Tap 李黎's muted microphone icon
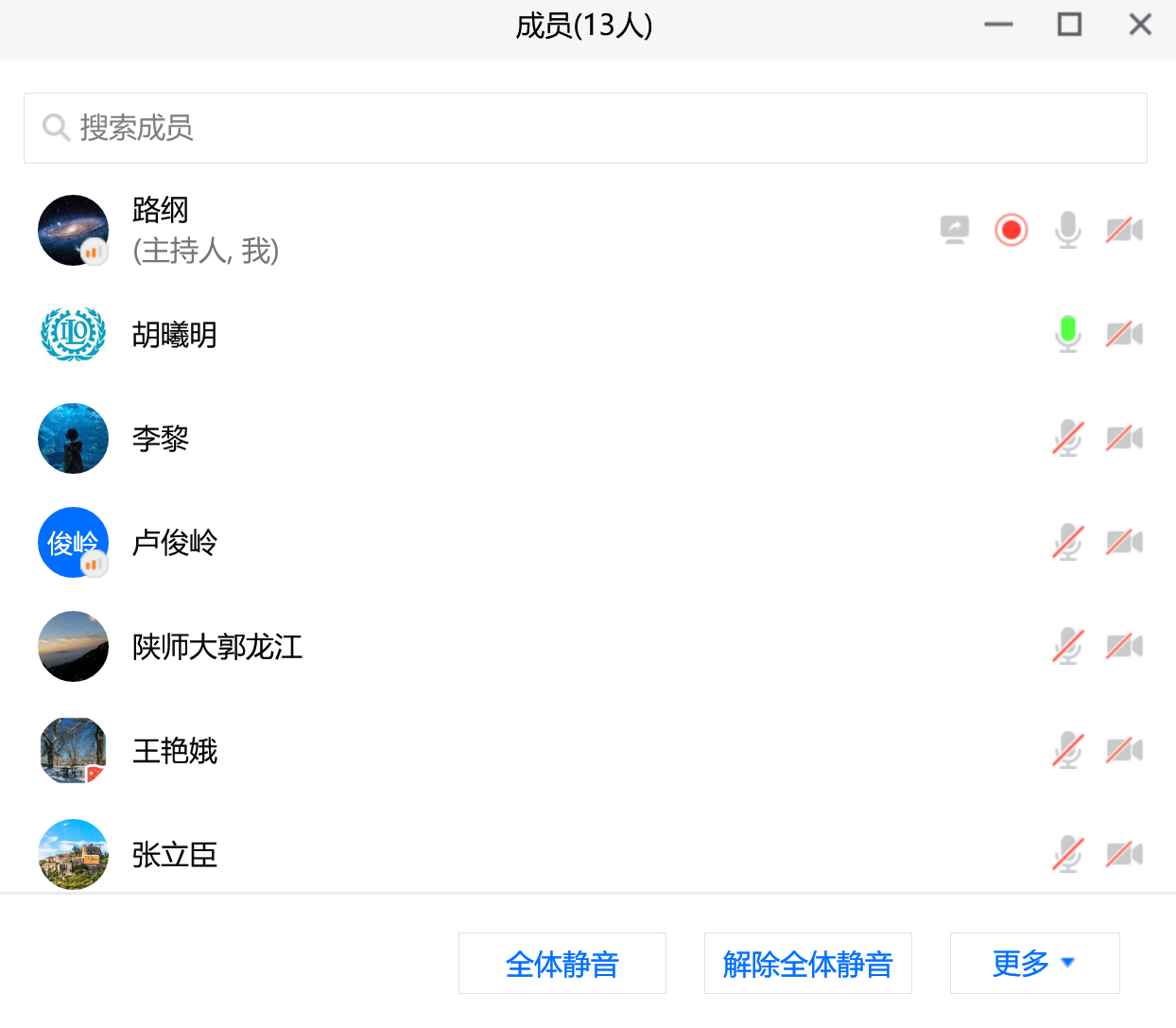The width and height of the screenshot is (1176, 1028). [x=1068, y=438]
